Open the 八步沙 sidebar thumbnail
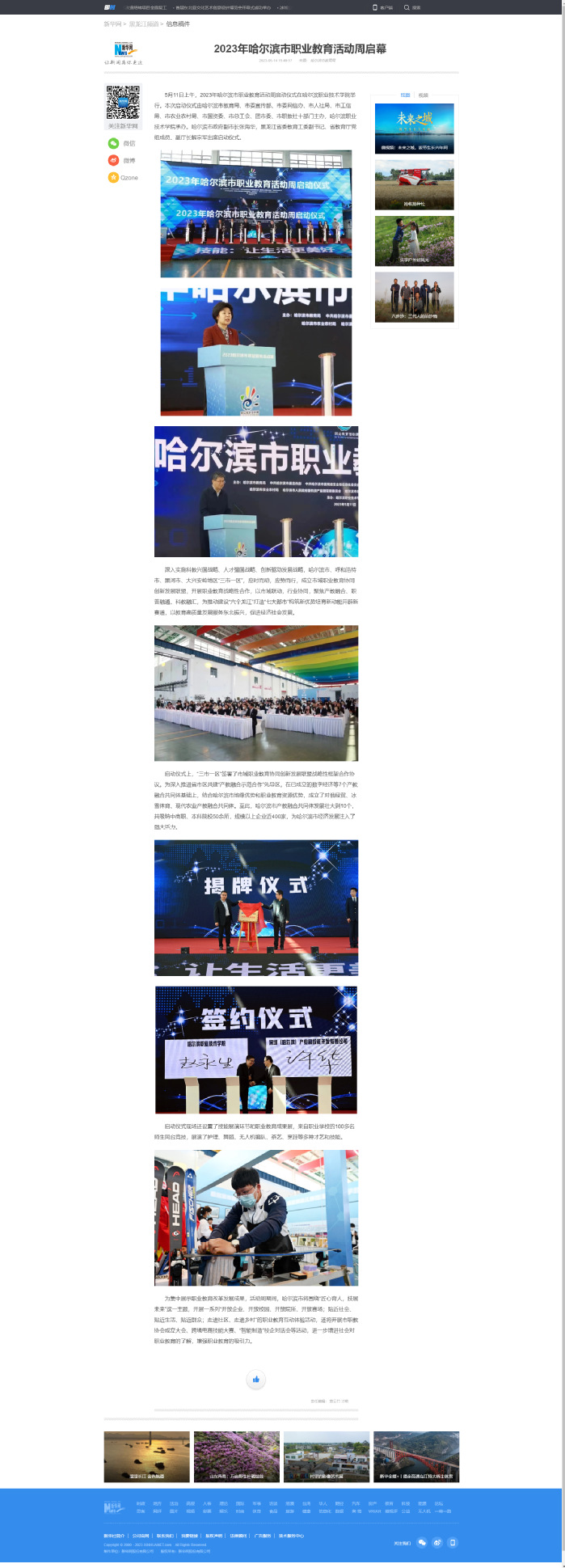Viewport: 565px width, 1568px height. [x=414, y=297]
